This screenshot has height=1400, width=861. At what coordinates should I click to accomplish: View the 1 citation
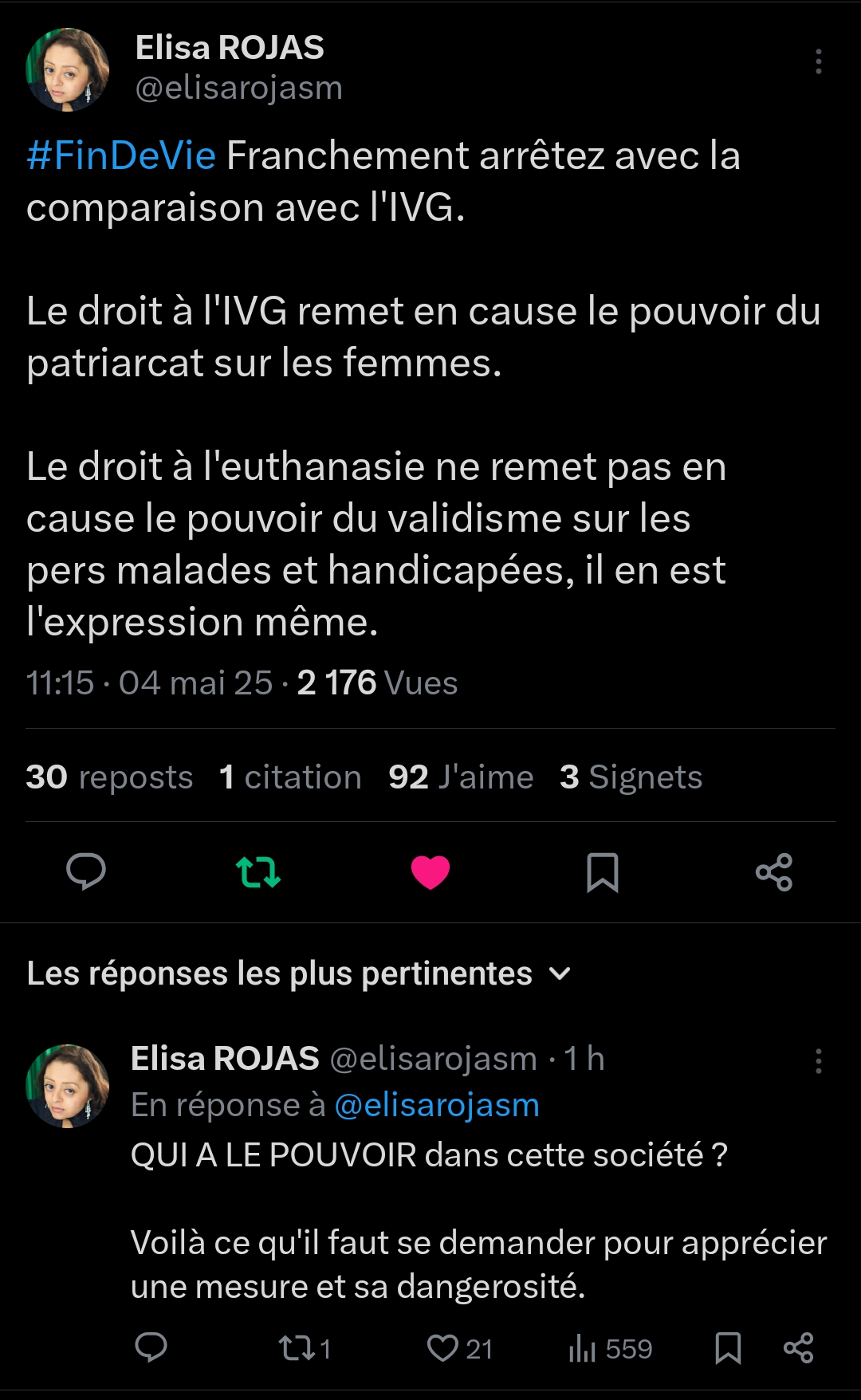pos(290,777)
